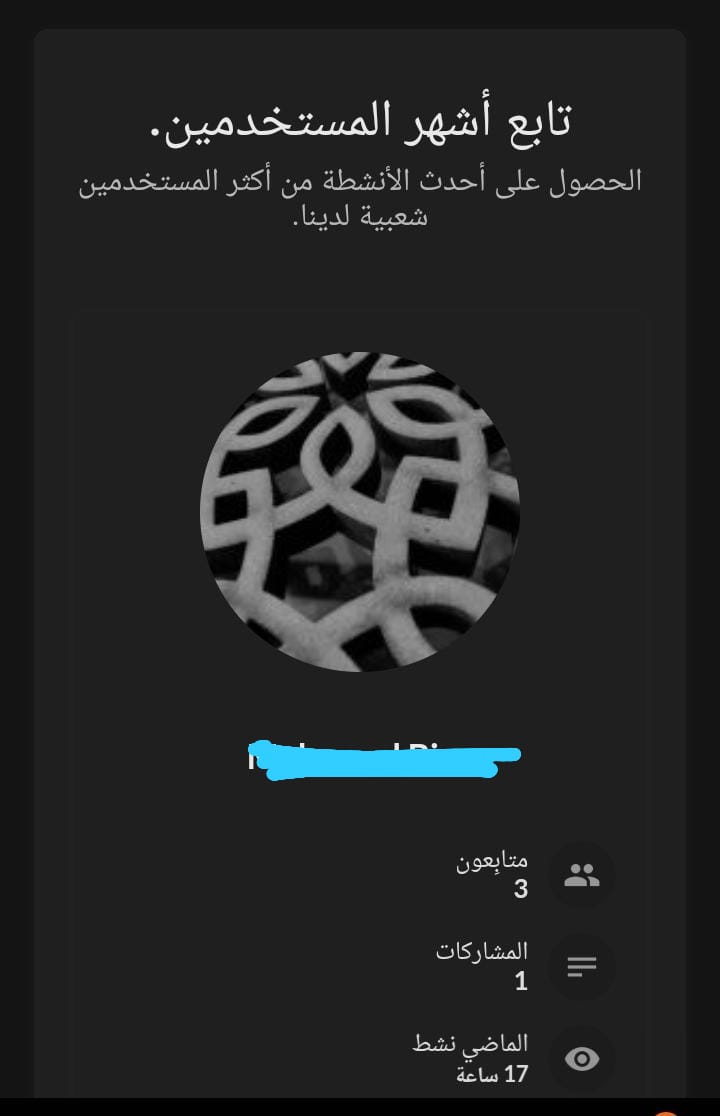The width and height of the screenshot is (720, 1116).
Task: Open the featured user's profile picture
Action: pos(360,511)
